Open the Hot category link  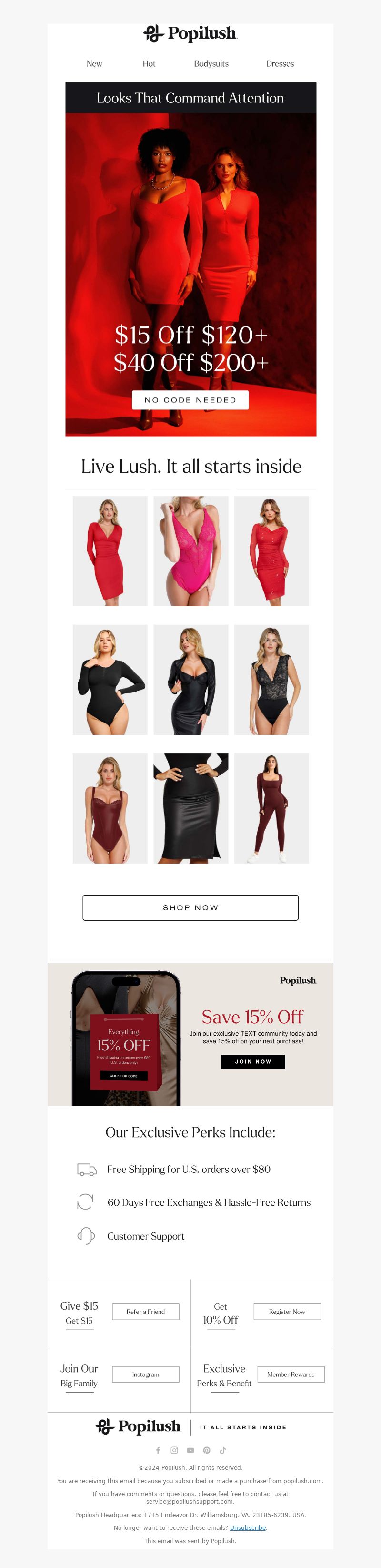click(149, 64)
